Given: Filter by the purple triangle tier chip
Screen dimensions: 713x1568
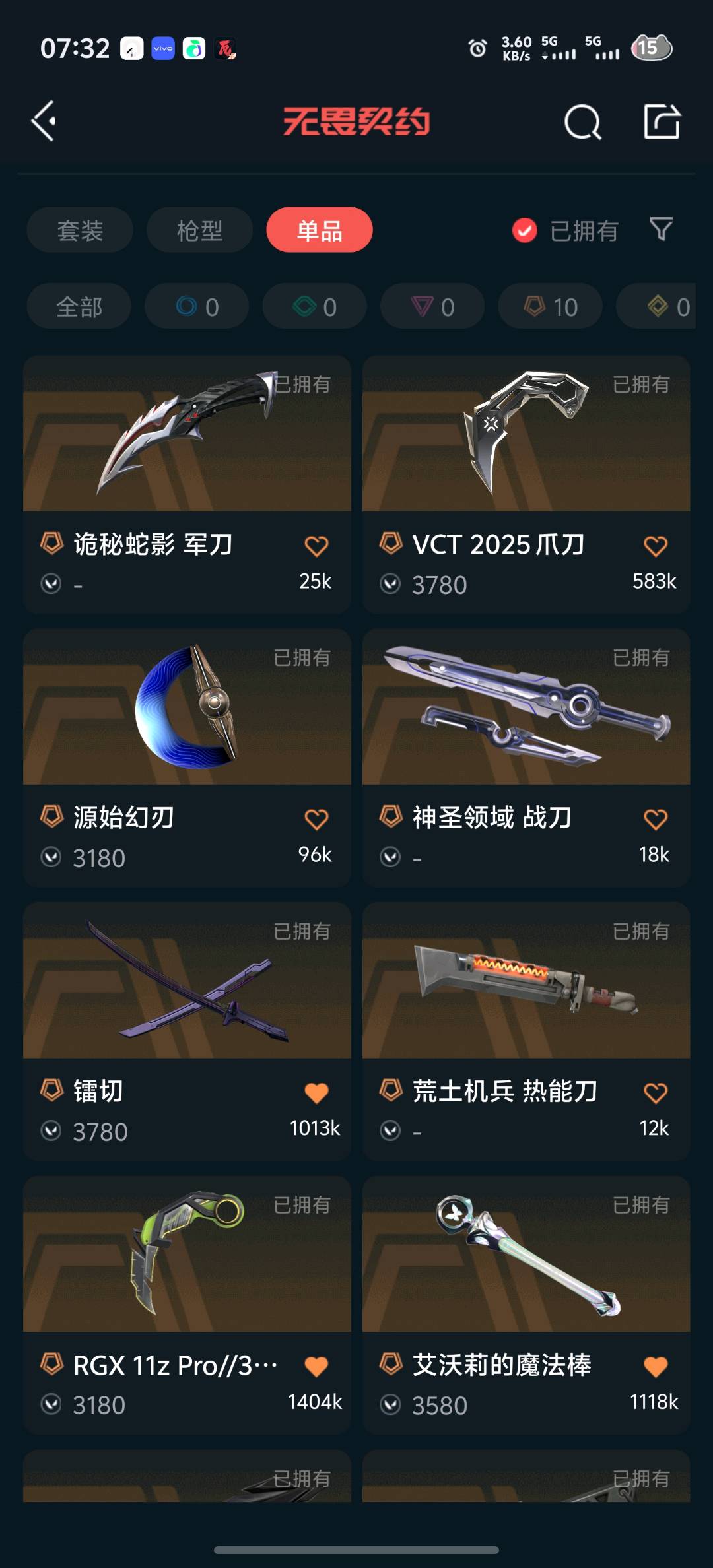Looking at the screenshot, I should (x=432, y=307).
